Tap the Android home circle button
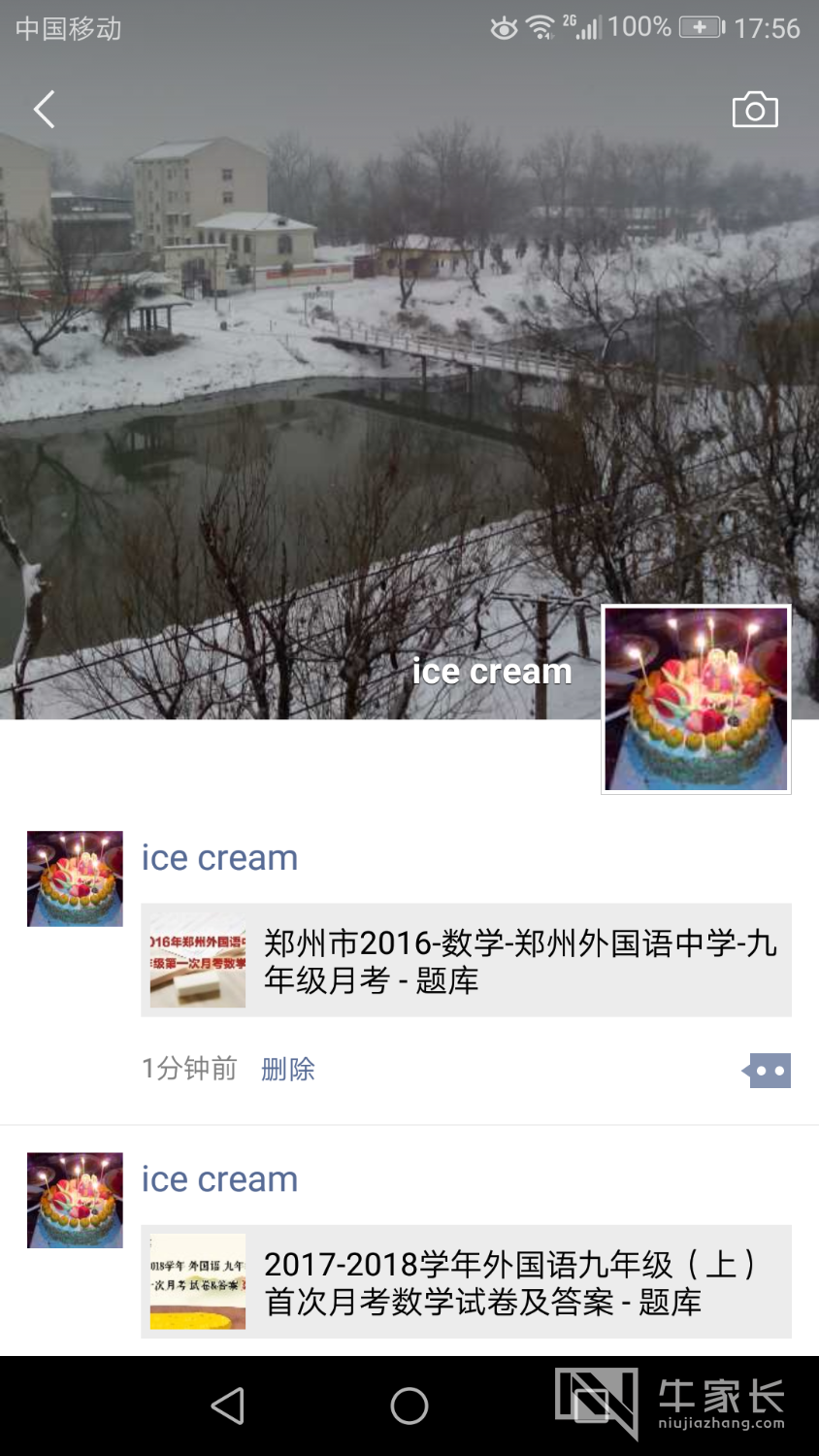Image resolution: width=819 pixels, height=1456 pixels. pos(409,1405)
